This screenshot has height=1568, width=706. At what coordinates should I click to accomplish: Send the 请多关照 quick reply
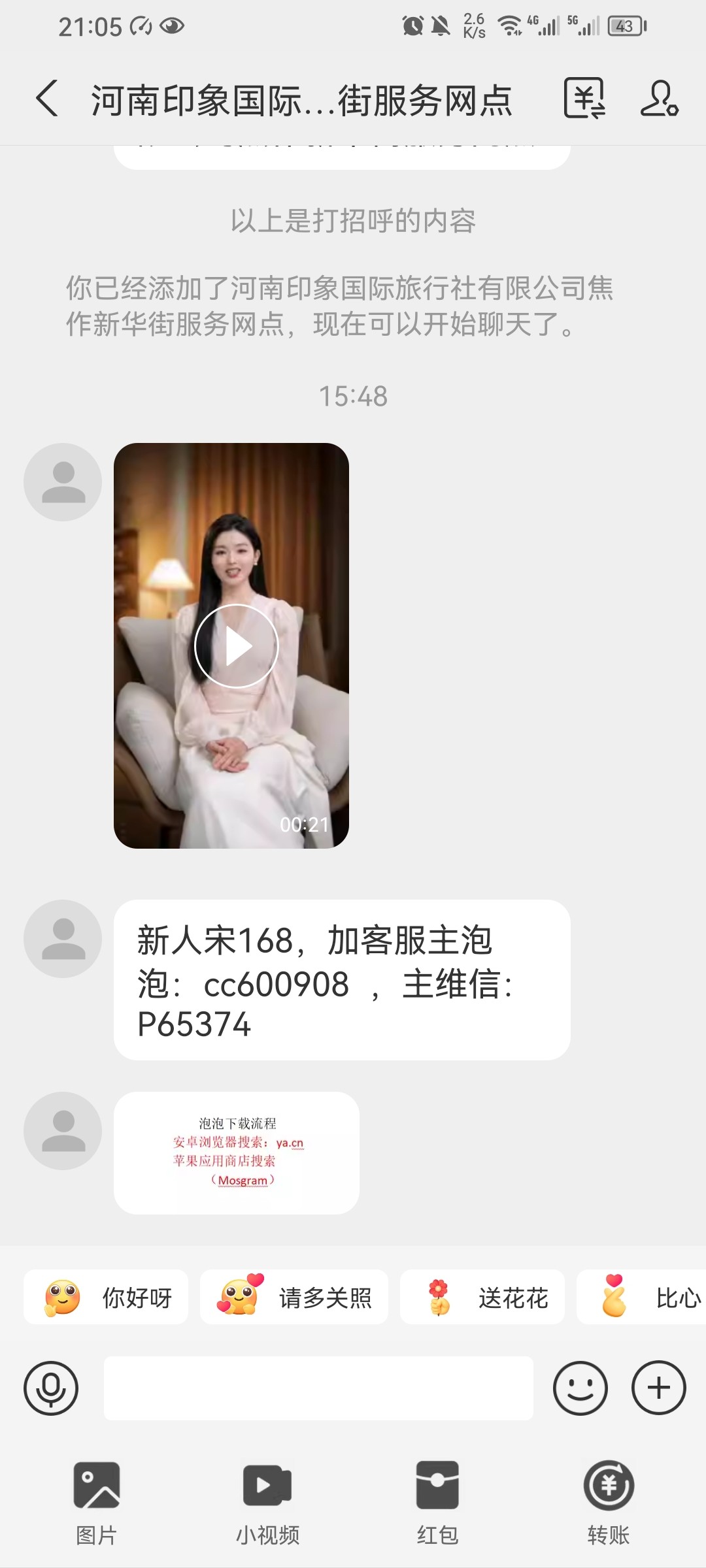[294, 1298]
